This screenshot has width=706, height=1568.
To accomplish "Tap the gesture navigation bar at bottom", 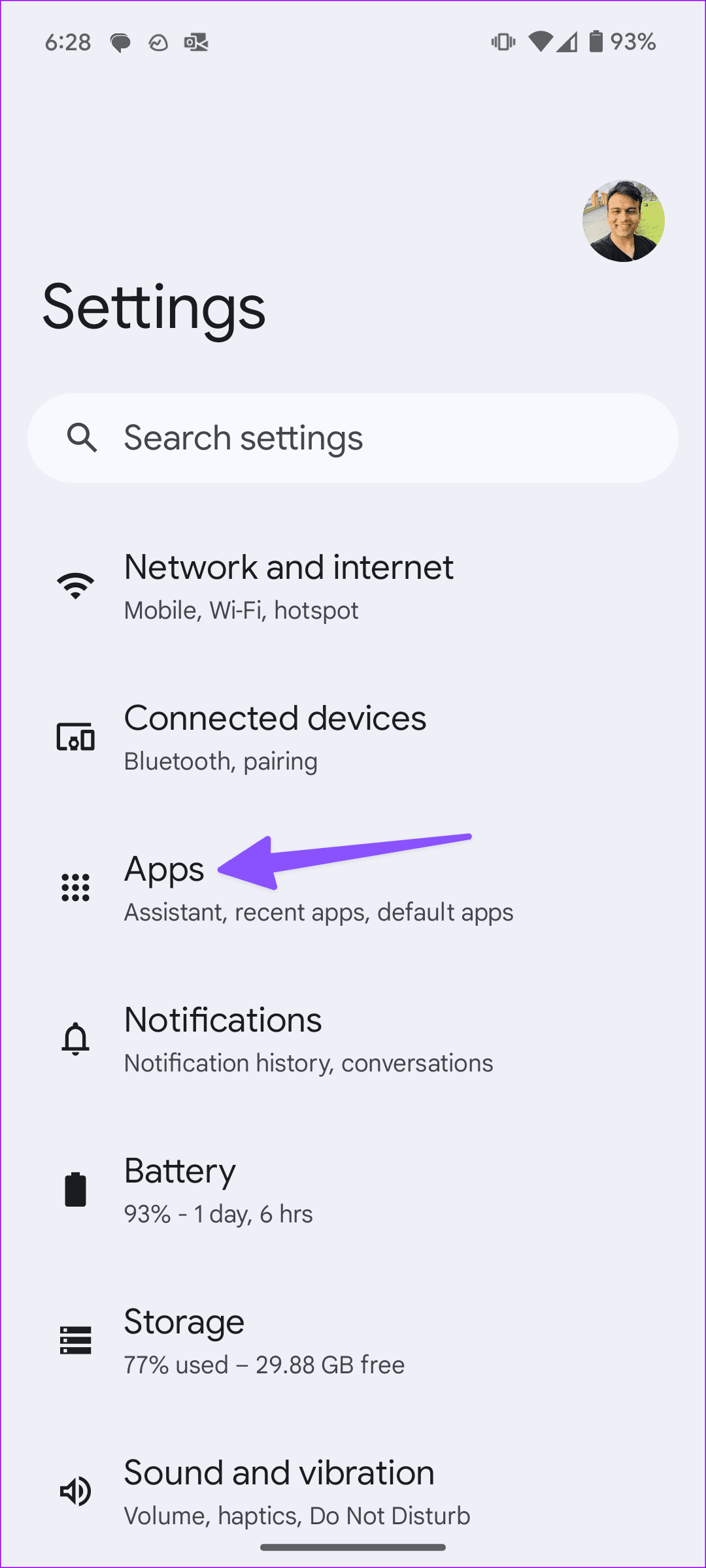I will coord(353,1546).
